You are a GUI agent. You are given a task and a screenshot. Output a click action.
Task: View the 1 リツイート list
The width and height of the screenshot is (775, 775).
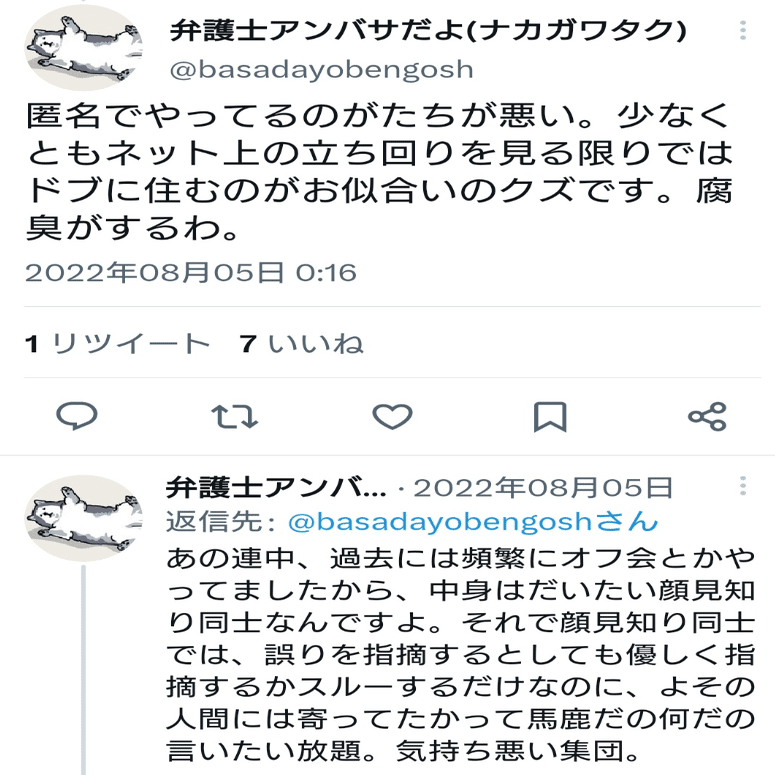[118, 344]
